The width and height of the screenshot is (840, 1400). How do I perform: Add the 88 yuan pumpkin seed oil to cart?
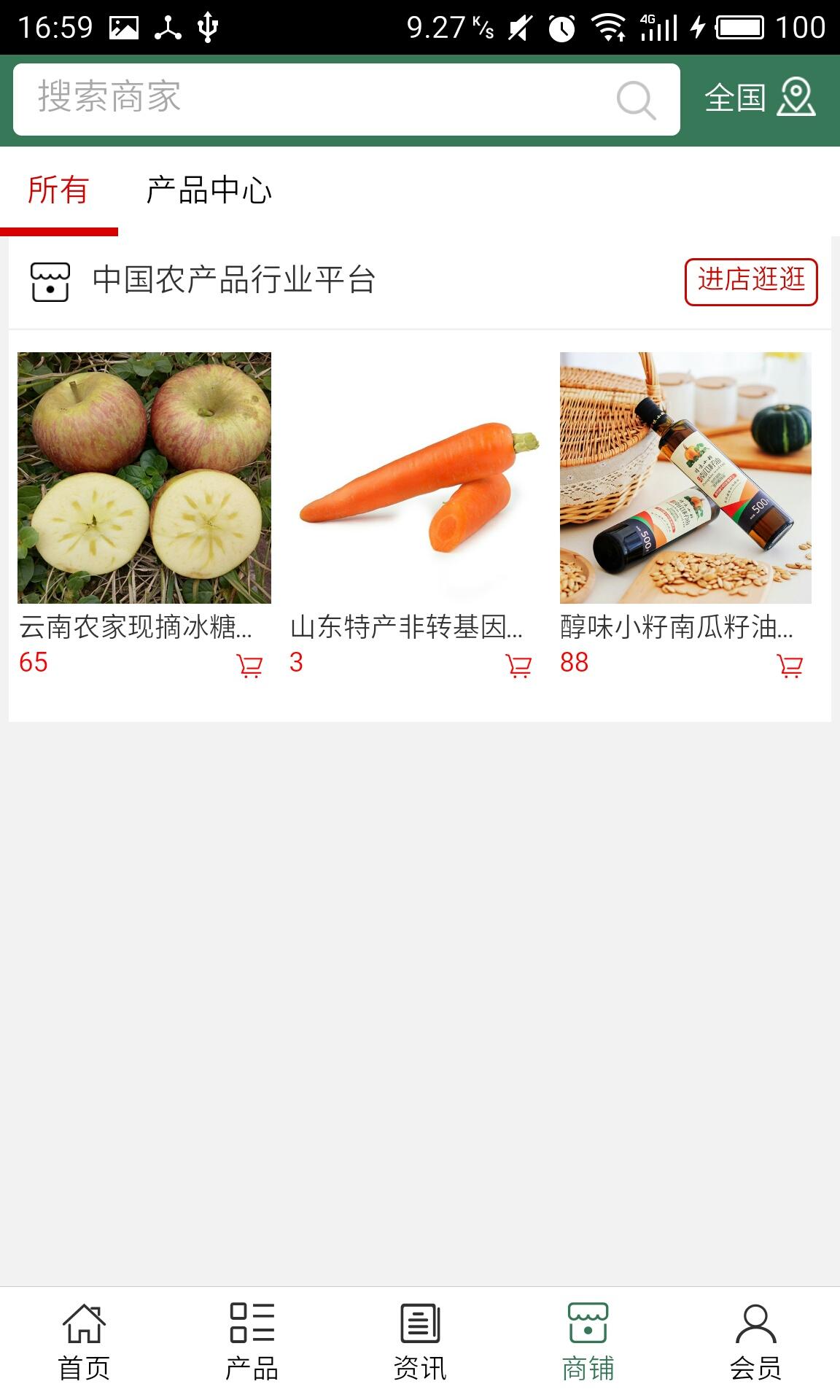coord(790,665)
